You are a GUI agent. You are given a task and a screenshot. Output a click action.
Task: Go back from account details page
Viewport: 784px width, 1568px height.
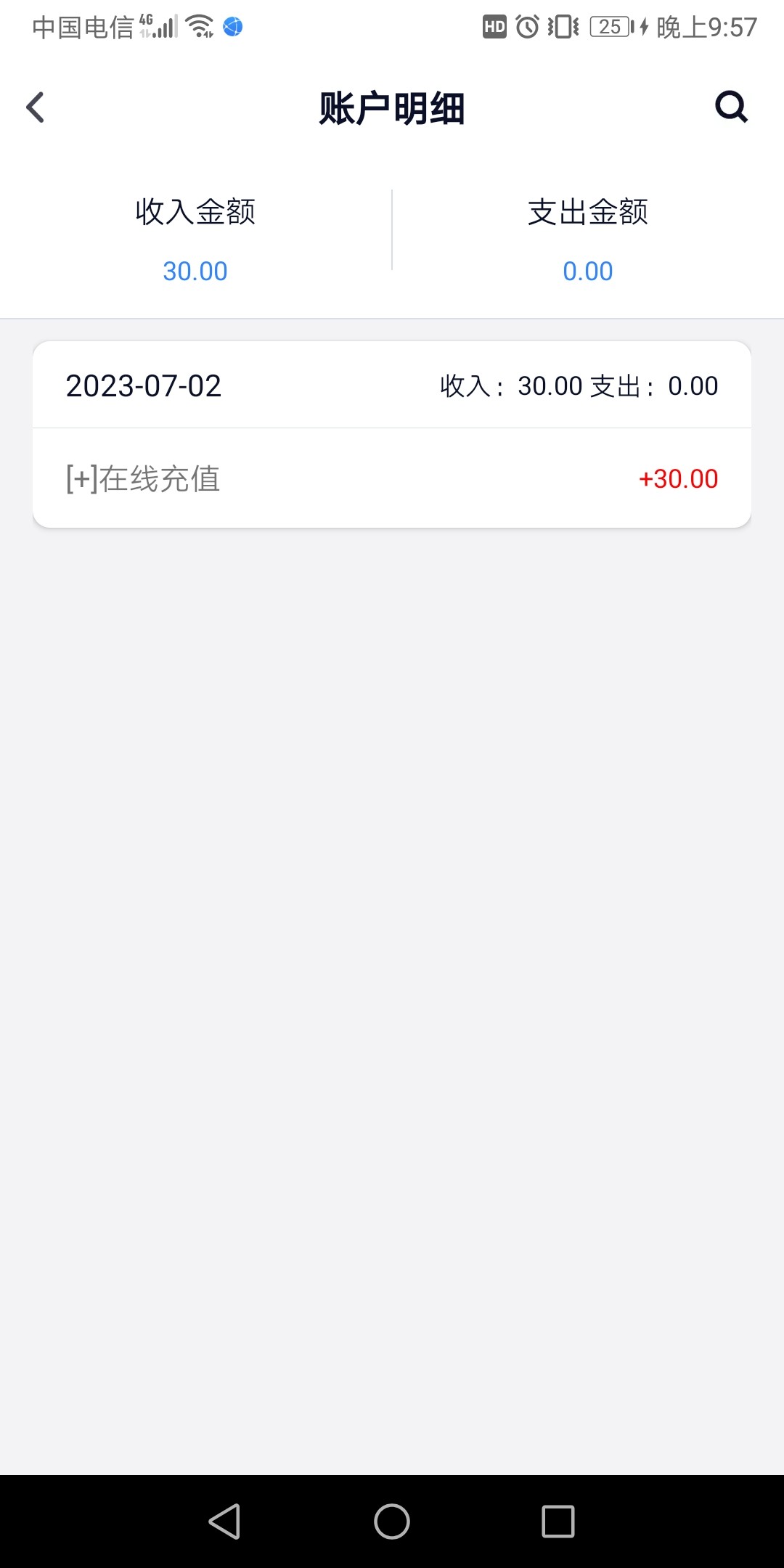click(x=36, y=107)
